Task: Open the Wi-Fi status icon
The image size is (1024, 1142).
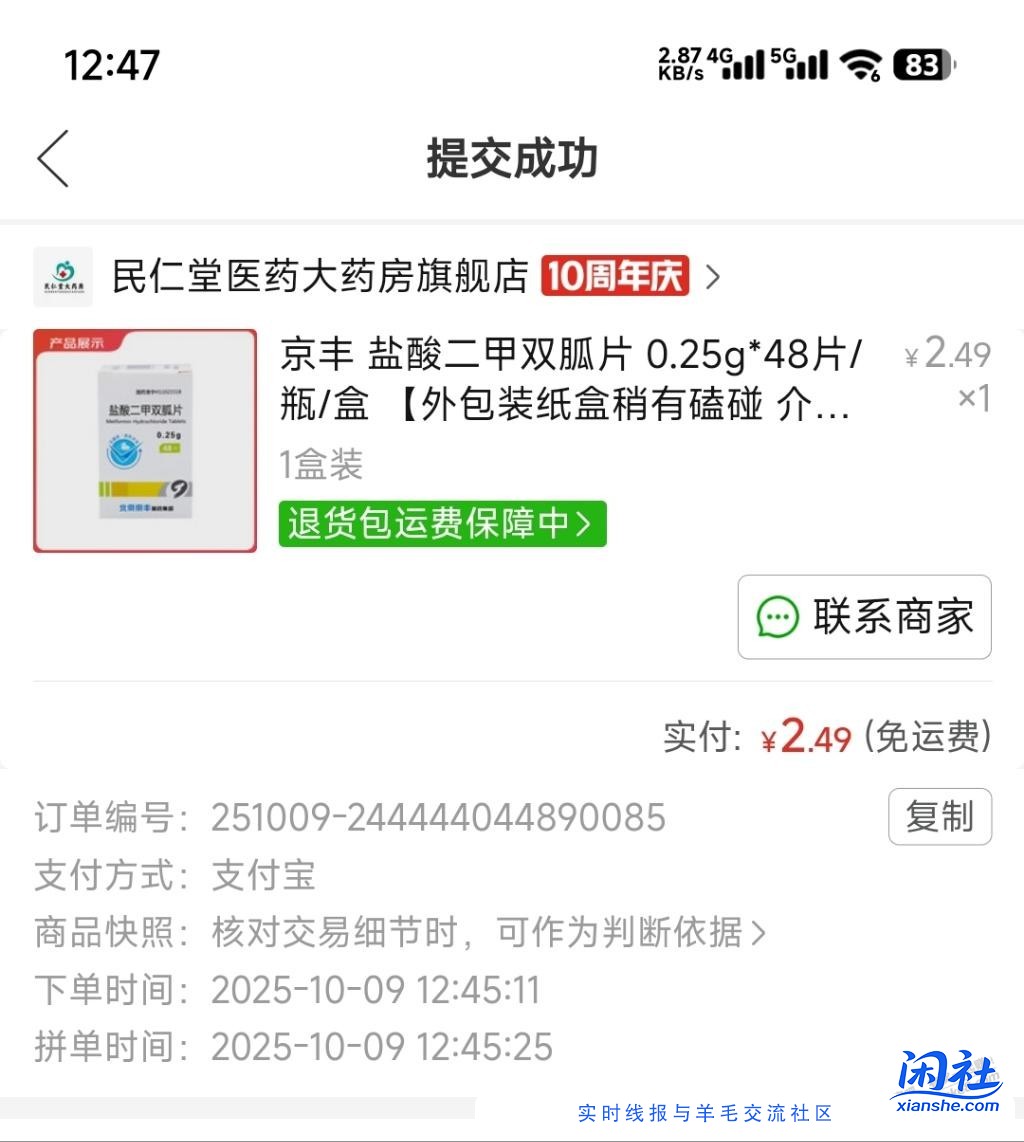Action: (x=861, y=64)
